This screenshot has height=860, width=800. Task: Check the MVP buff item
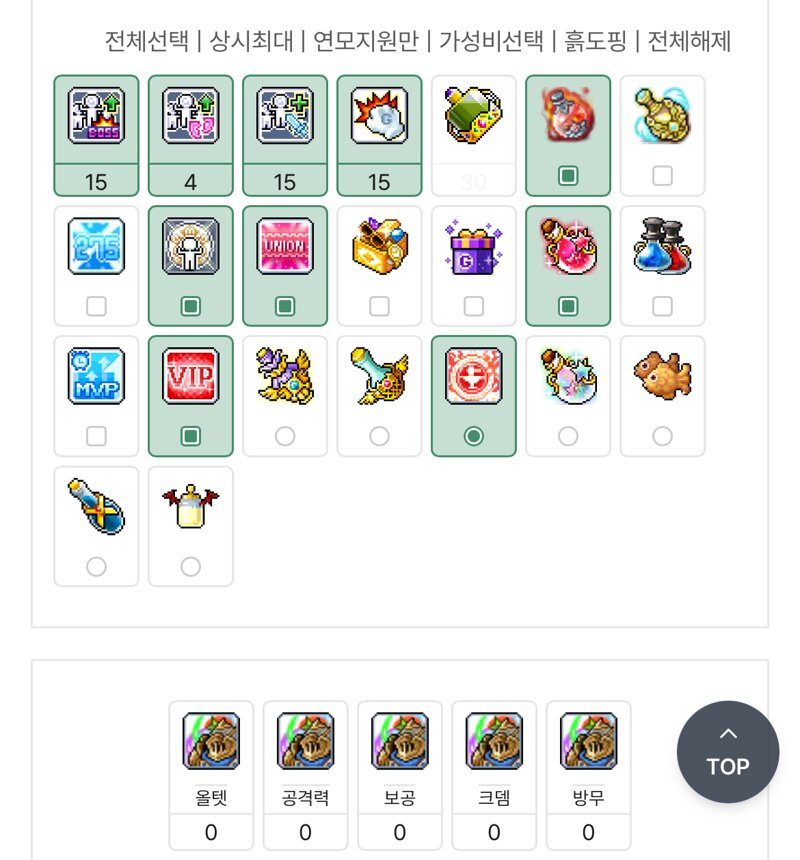96,436
